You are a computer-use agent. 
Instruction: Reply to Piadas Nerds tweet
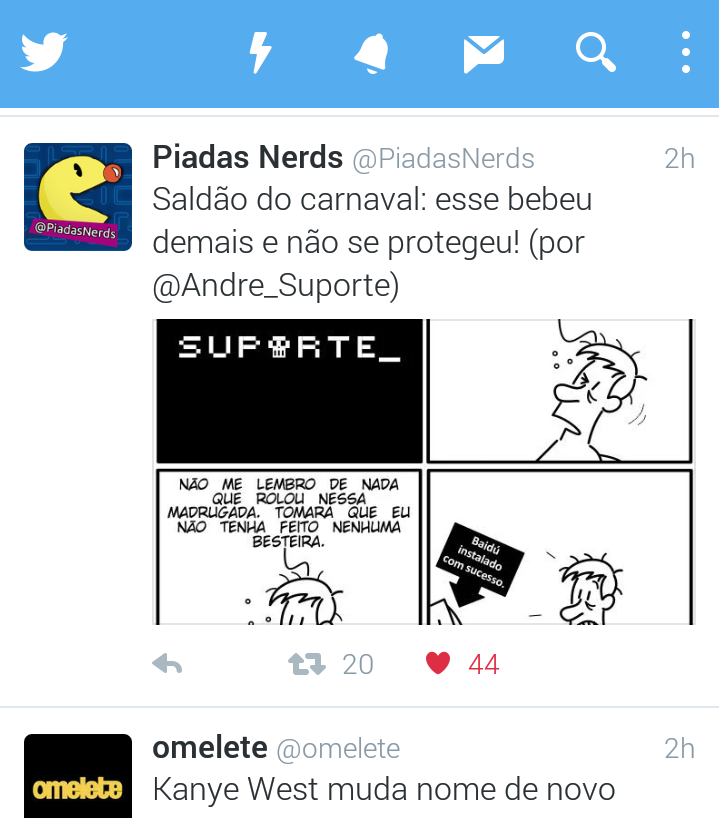[167, 664]
